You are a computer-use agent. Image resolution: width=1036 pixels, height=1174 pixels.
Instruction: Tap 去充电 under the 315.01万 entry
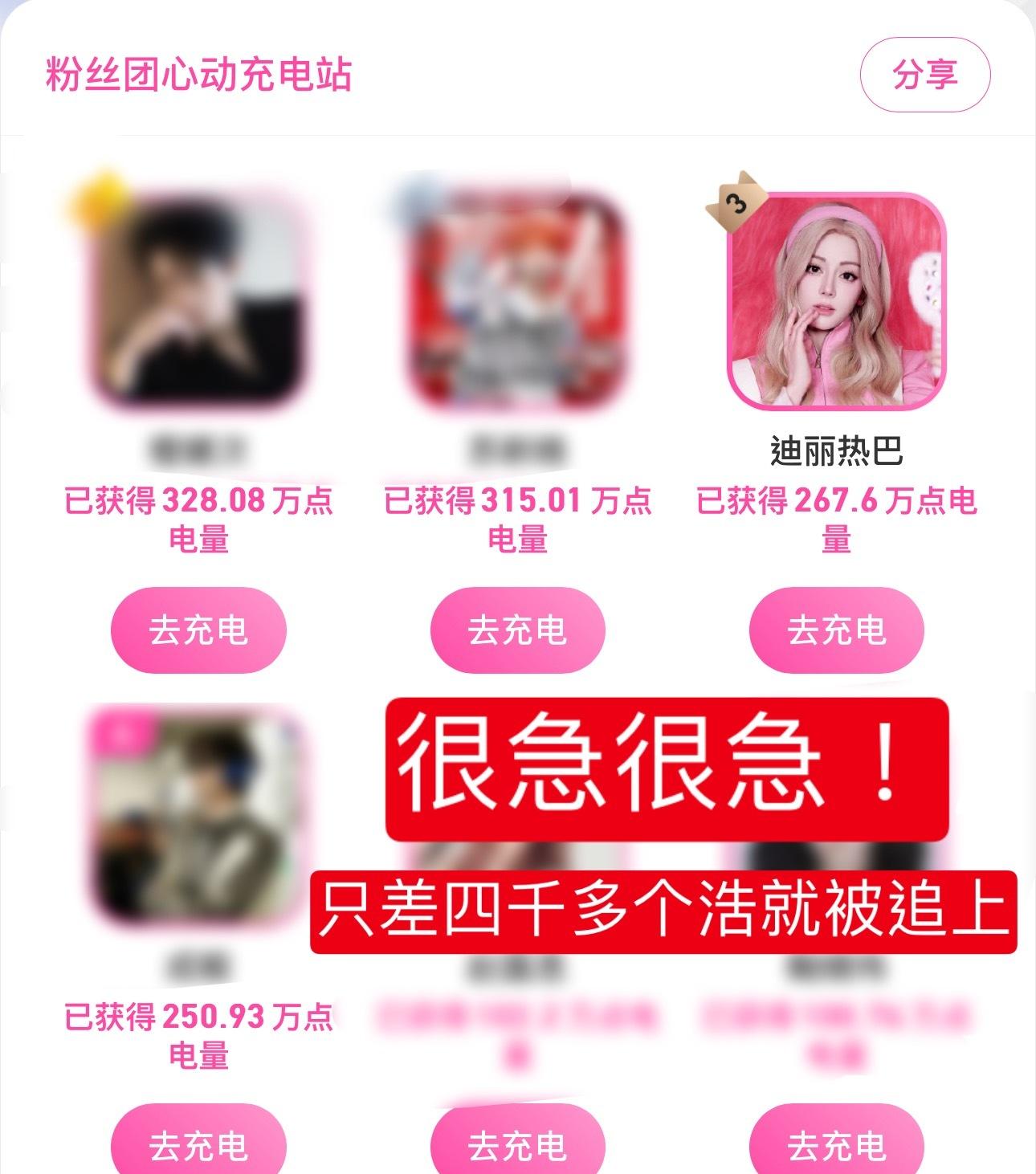tap(517, 630)
